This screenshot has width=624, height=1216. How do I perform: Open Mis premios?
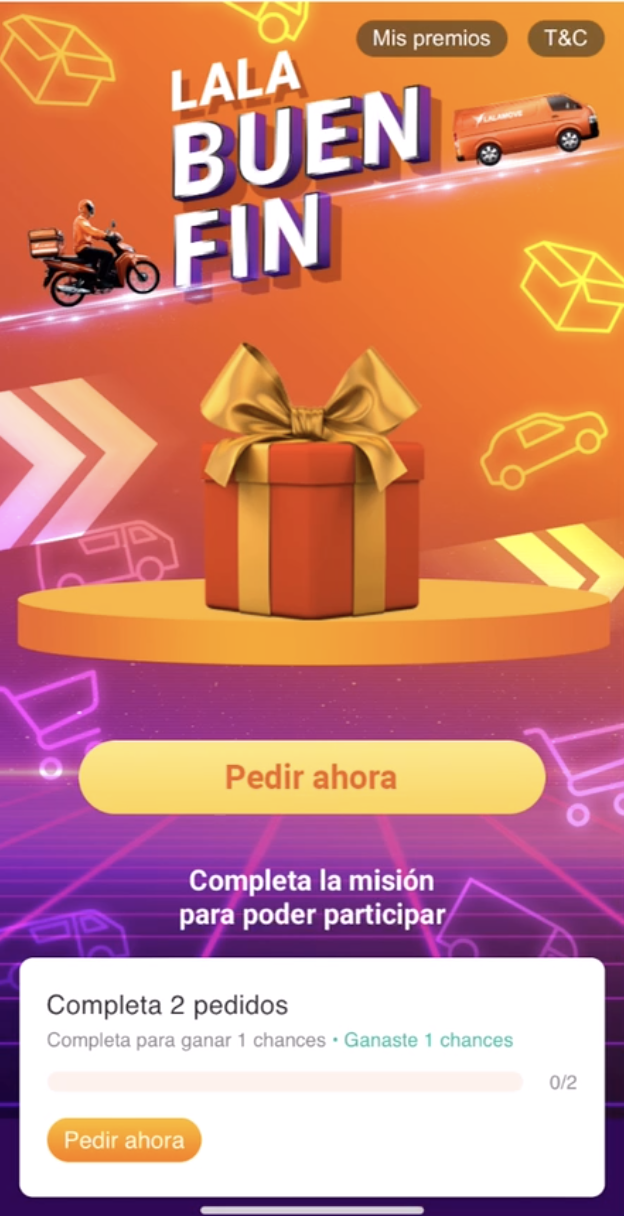(431, 39)
